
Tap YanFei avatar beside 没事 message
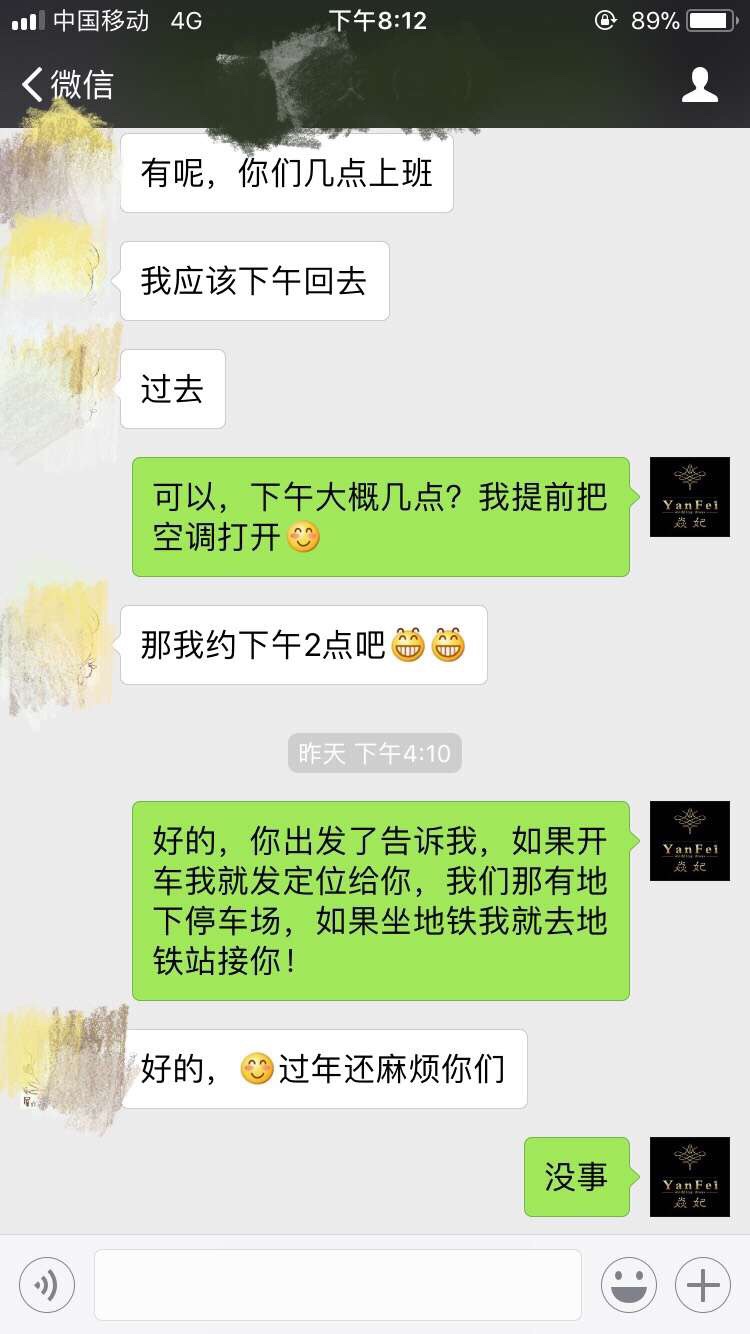[690, 1177]
